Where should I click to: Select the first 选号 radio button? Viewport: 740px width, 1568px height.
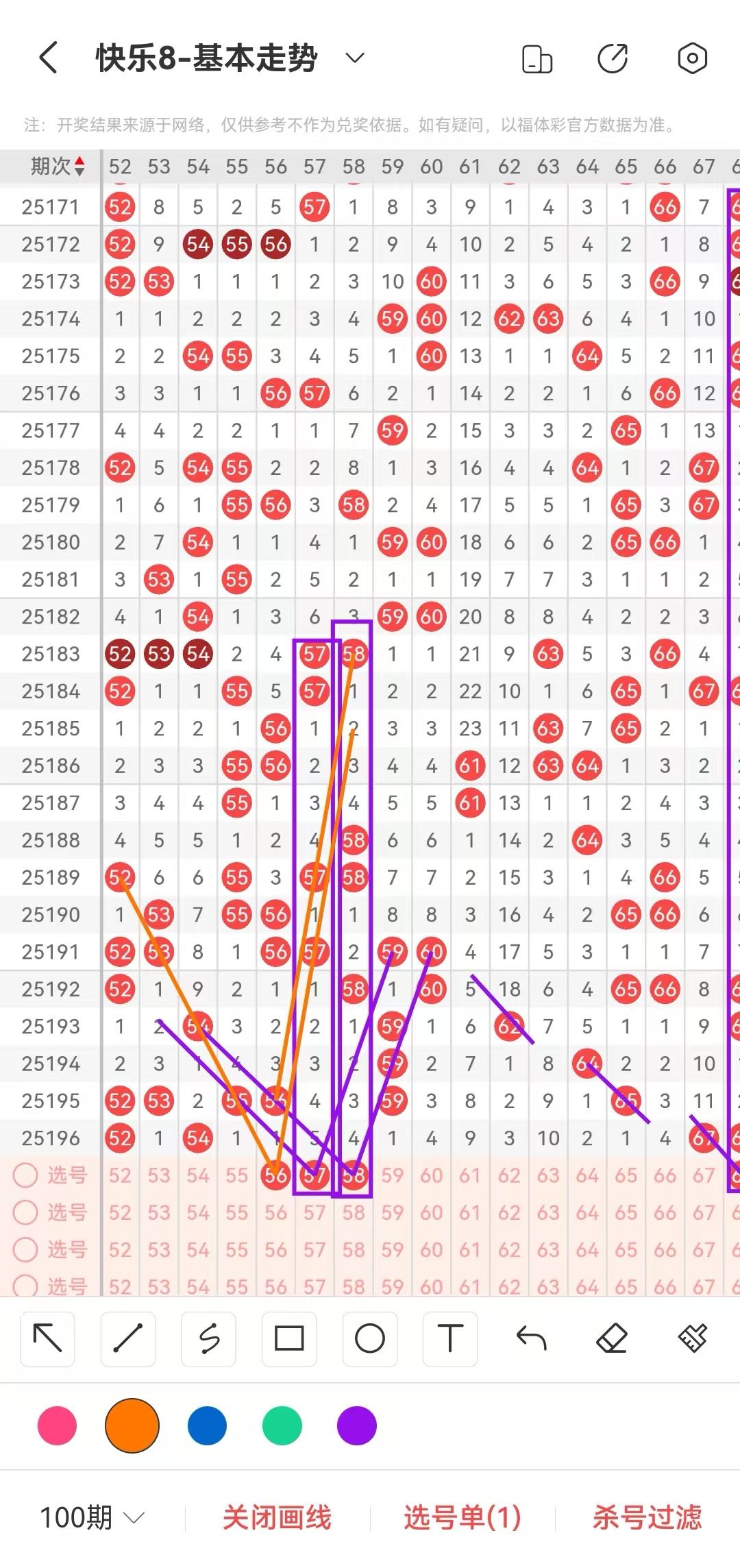(x=26, y=1175)
